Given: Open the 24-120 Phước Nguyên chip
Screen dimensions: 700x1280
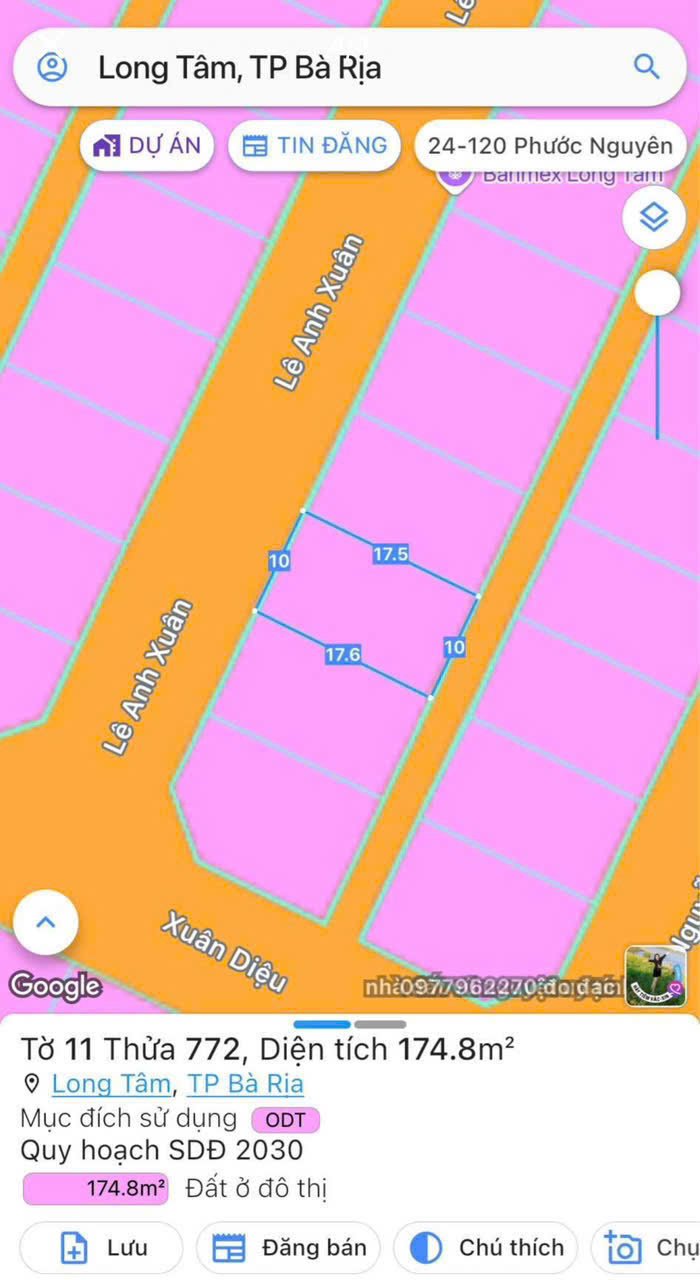Looking at the screenshot, I should click(x=550, y=146).
